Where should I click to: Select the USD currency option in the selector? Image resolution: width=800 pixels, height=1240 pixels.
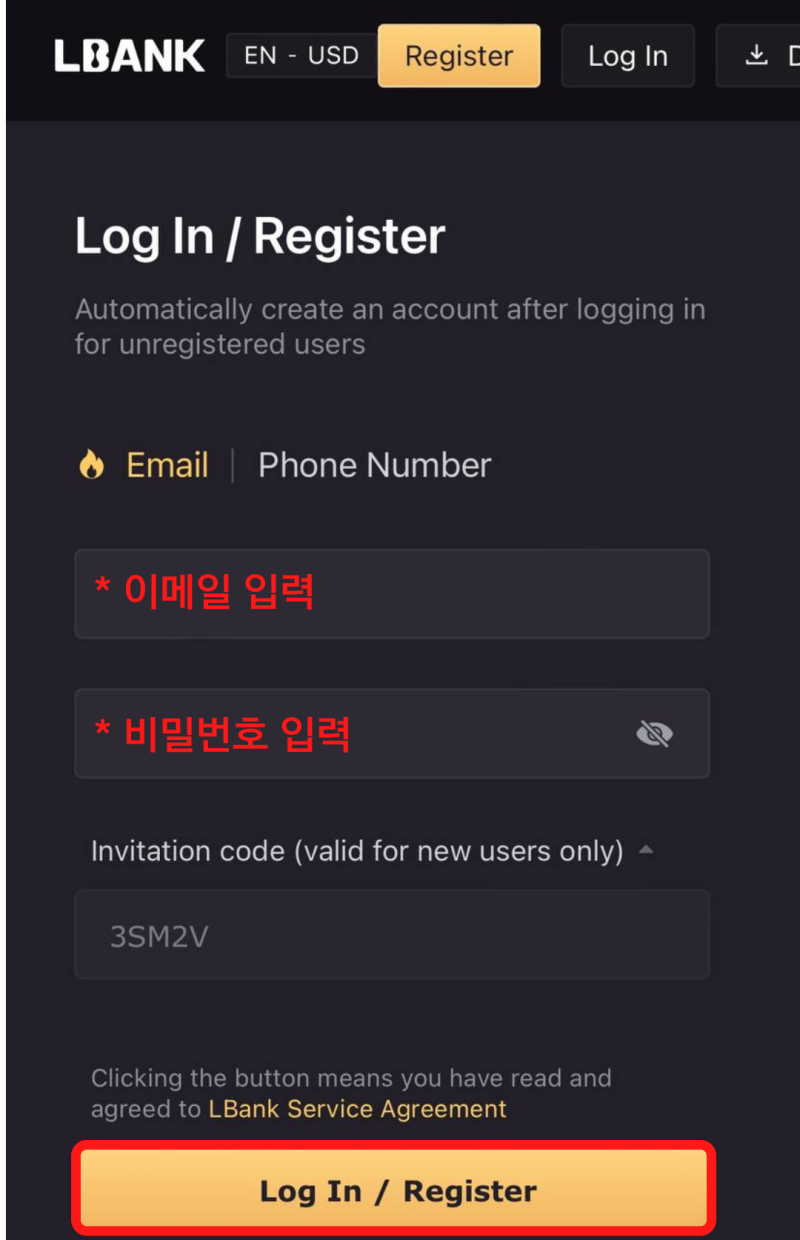click(x=333, y=55)
